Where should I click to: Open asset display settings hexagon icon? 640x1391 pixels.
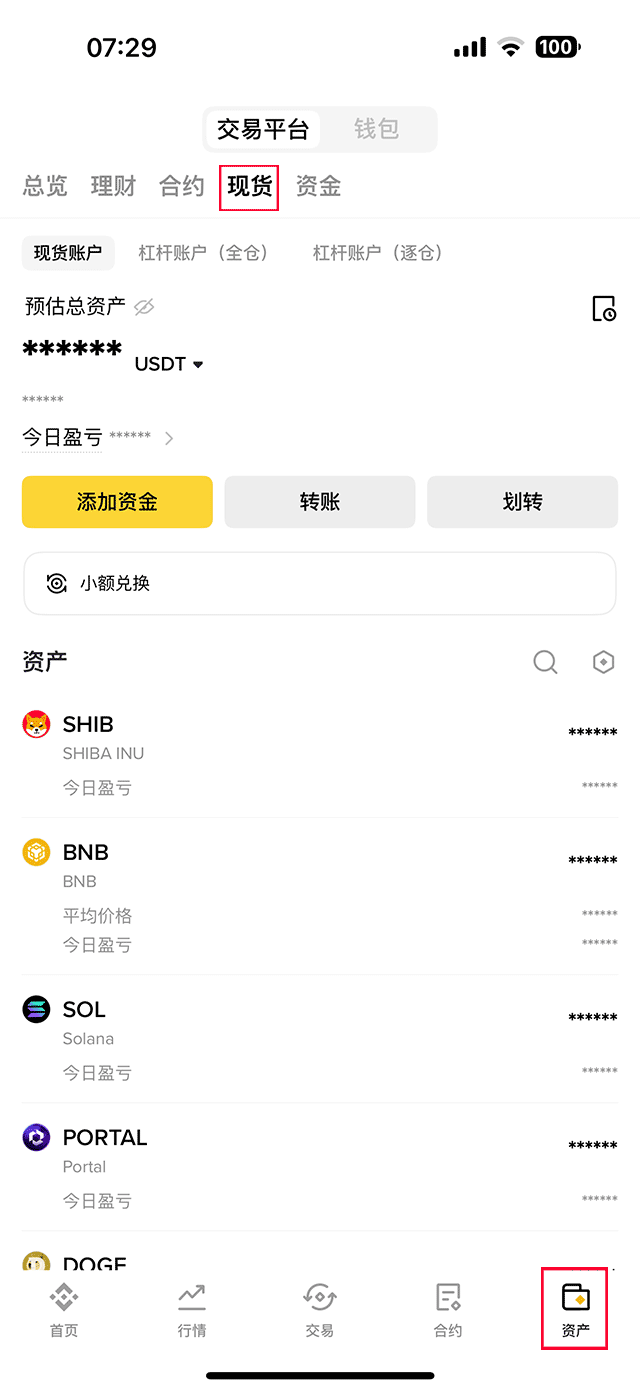[x=603, y=662]
